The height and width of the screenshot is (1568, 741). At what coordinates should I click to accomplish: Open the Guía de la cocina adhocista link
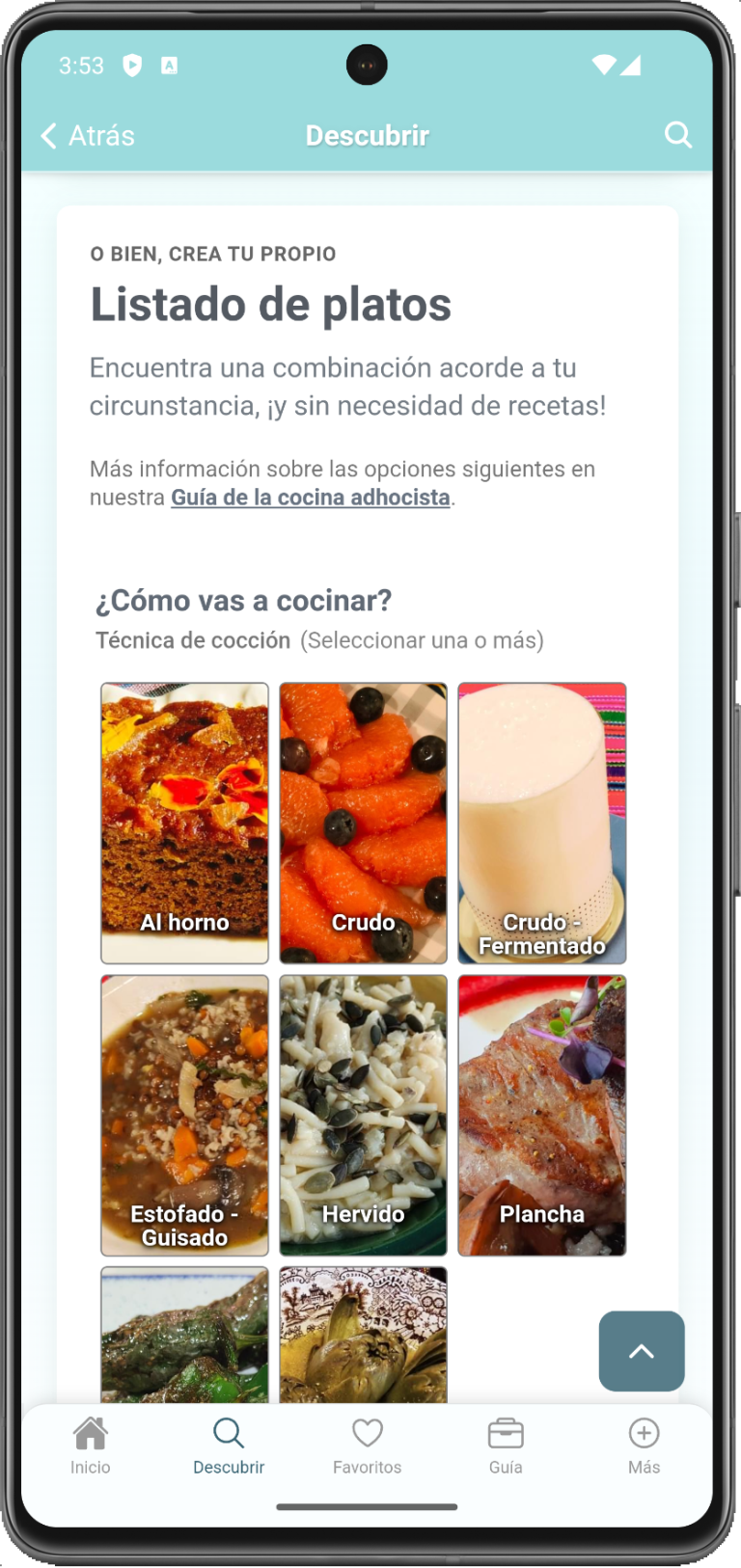pyautogui.click(x=310, y=498)
